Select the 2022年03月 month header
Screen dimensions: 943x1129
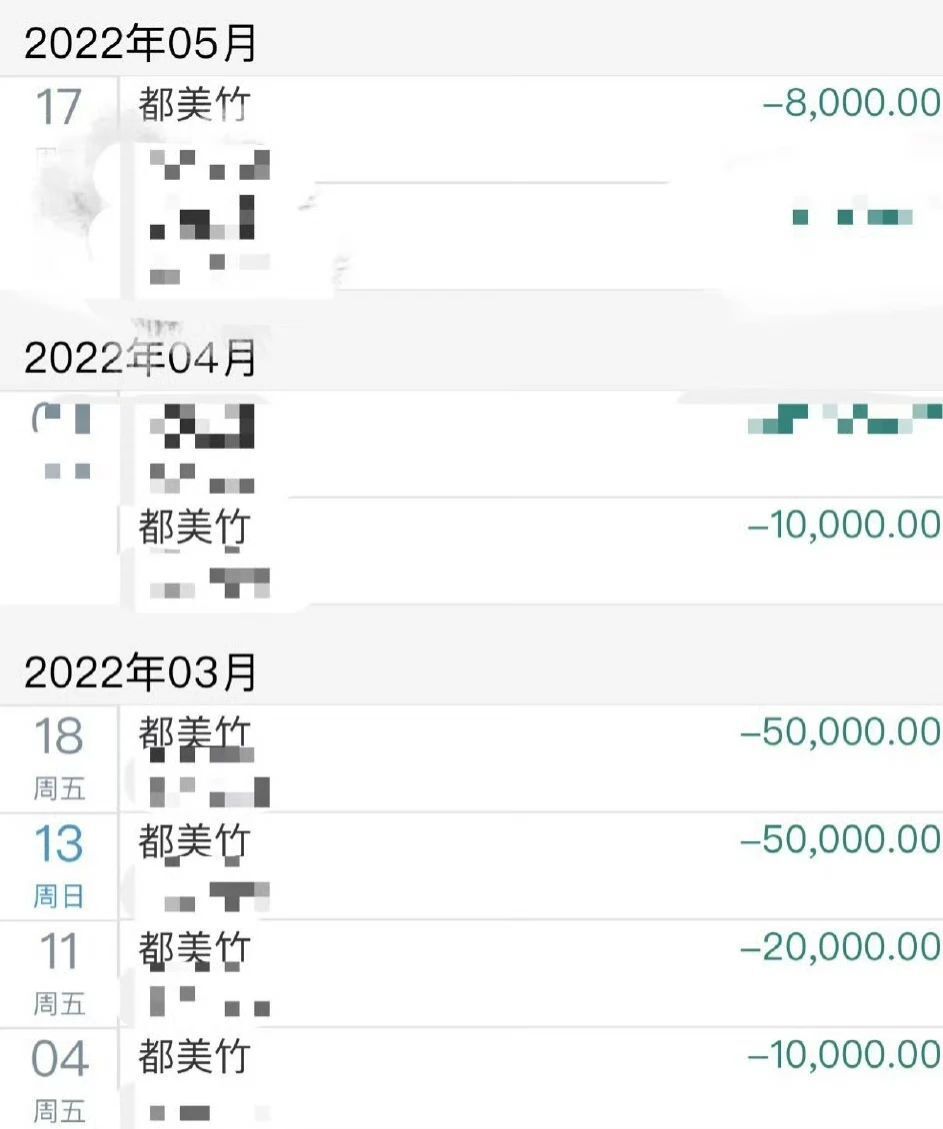[140, 672]
